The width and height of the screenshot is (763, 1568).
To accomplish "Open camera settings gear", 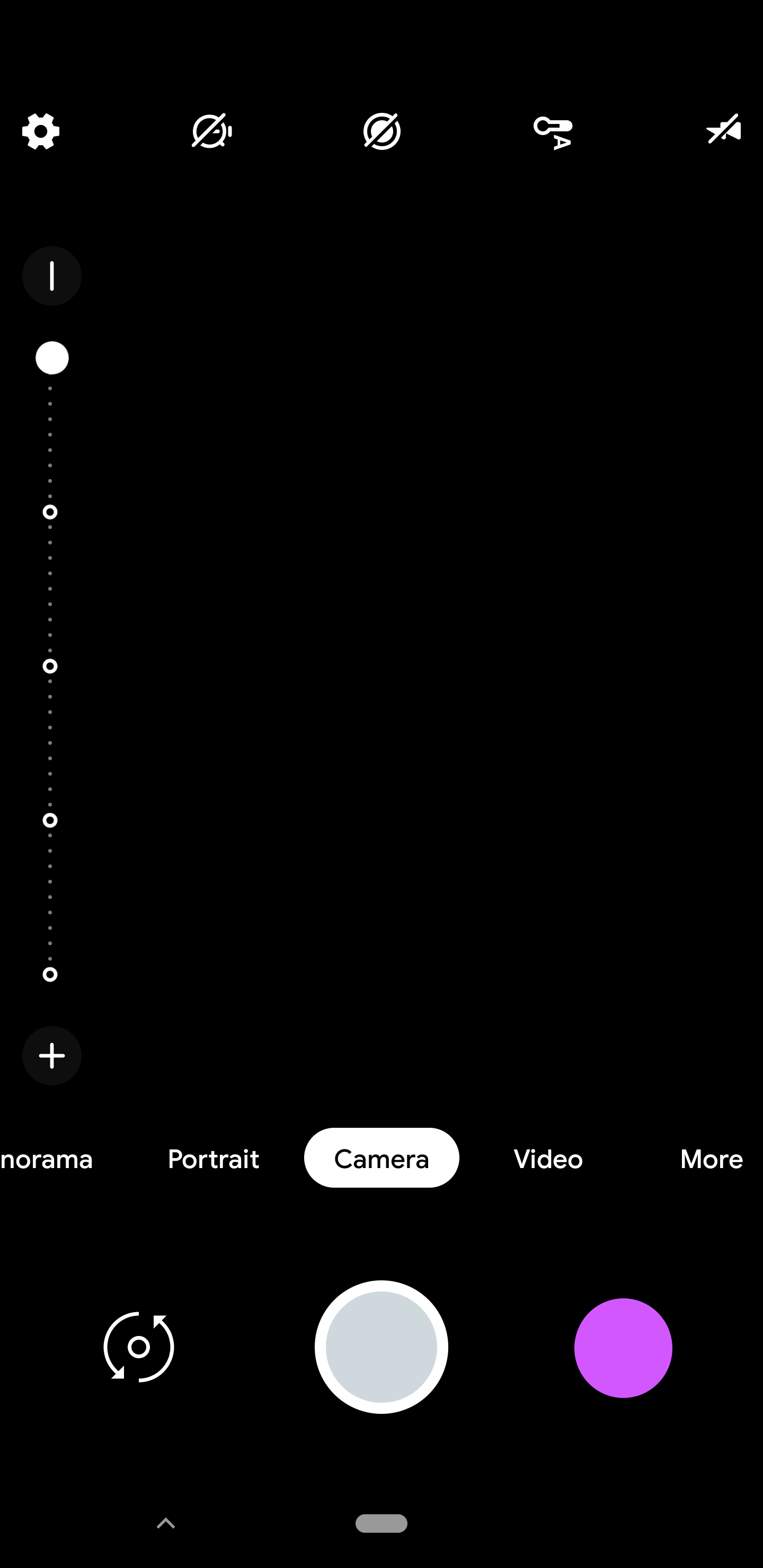I will pyautogui.click(x=40, y=131).
